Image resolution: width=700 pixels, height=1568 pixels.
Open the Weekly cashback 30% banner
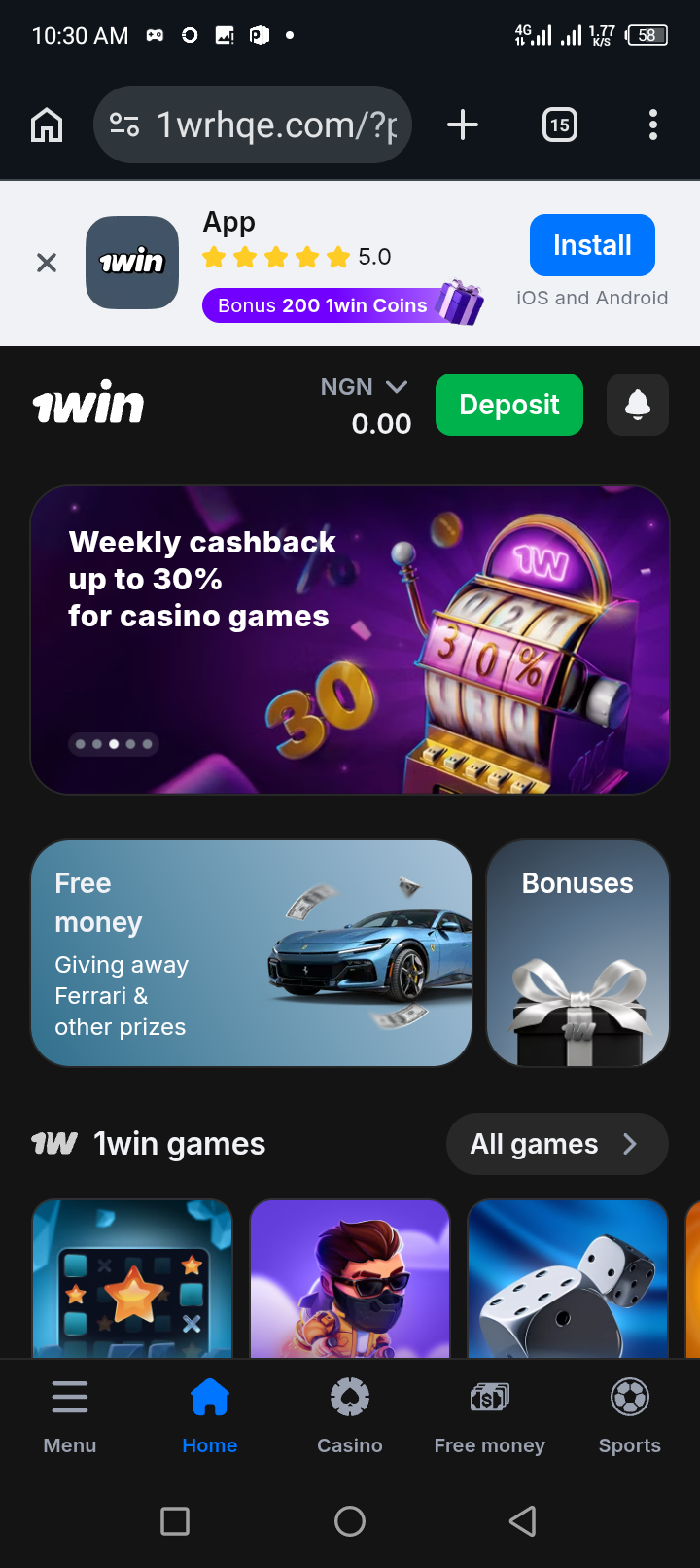pos(350,640)
